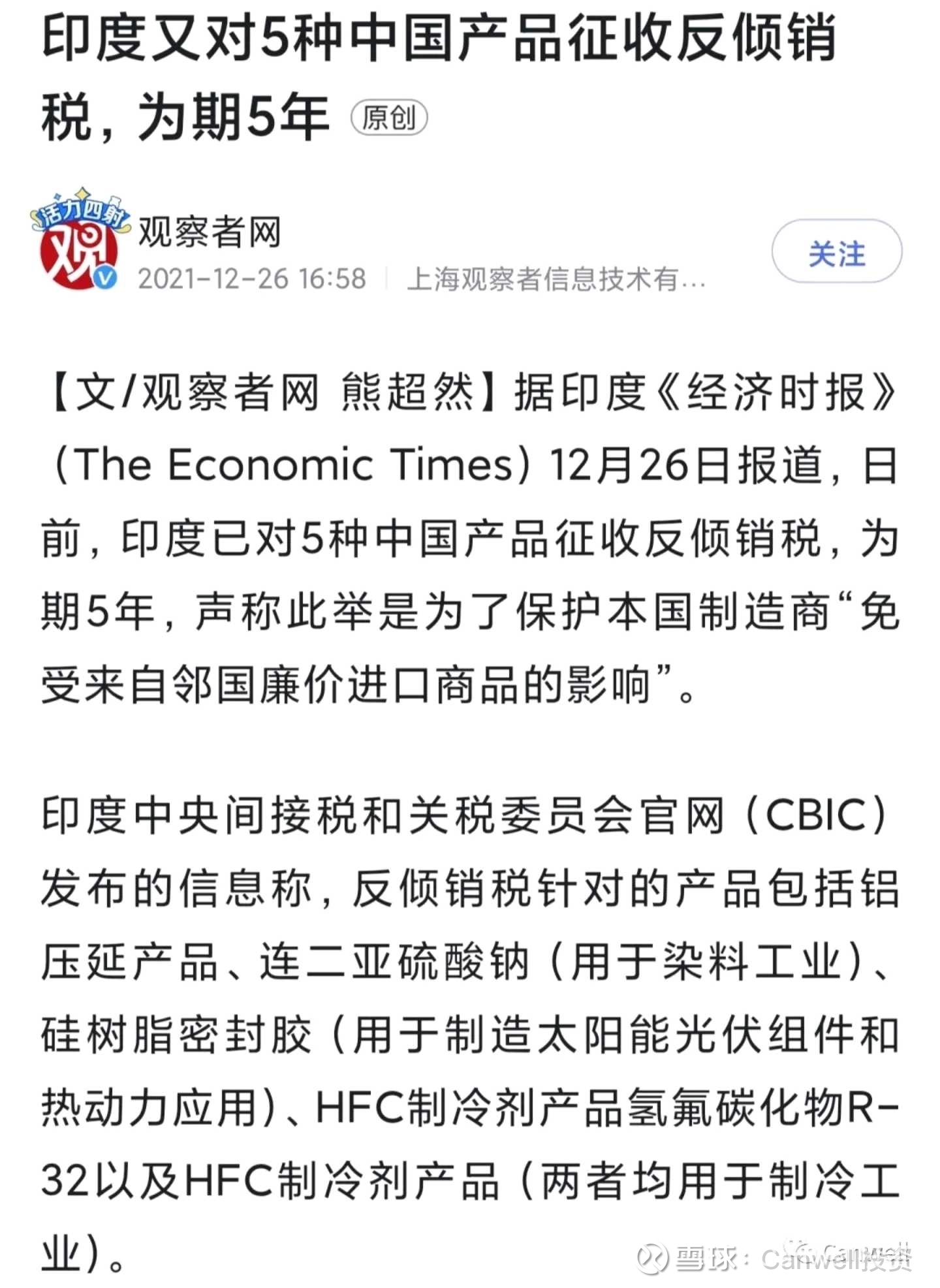The height and width of the screenshot is (1288, 940).
Task: Follow the 观察者网 account
Action: pos(836,253)
